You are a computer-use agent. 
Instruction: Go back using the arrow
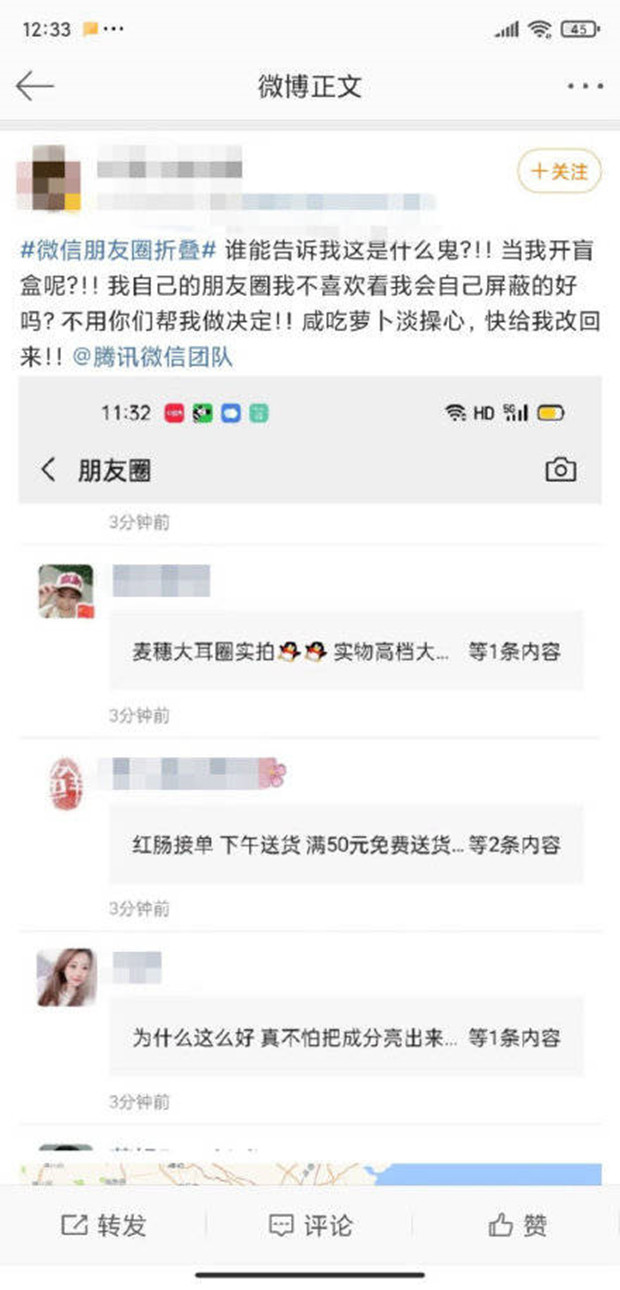coord(34,87)
